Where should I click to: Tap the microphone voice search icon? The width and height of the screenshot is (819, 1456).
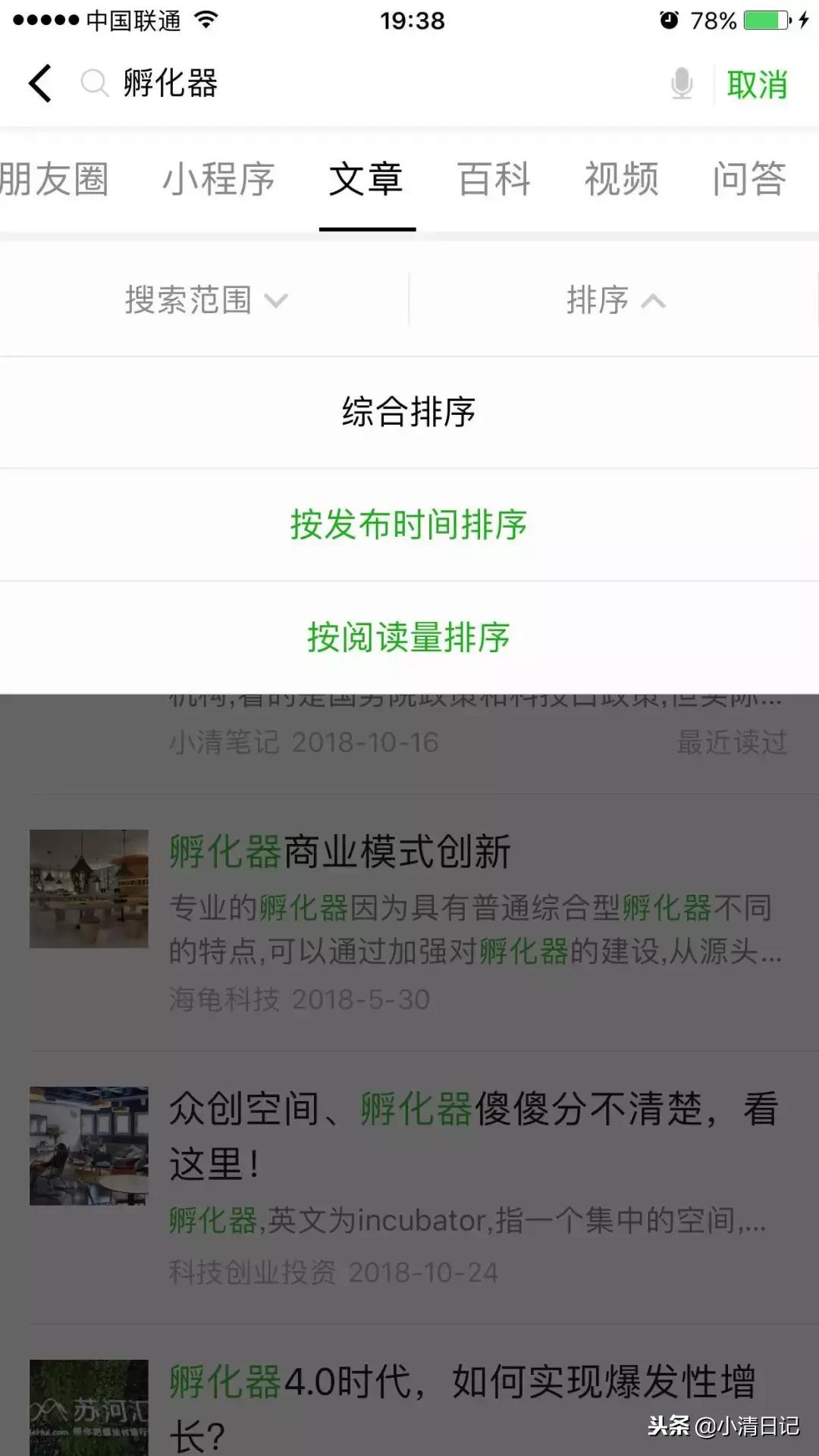(681, 85)
